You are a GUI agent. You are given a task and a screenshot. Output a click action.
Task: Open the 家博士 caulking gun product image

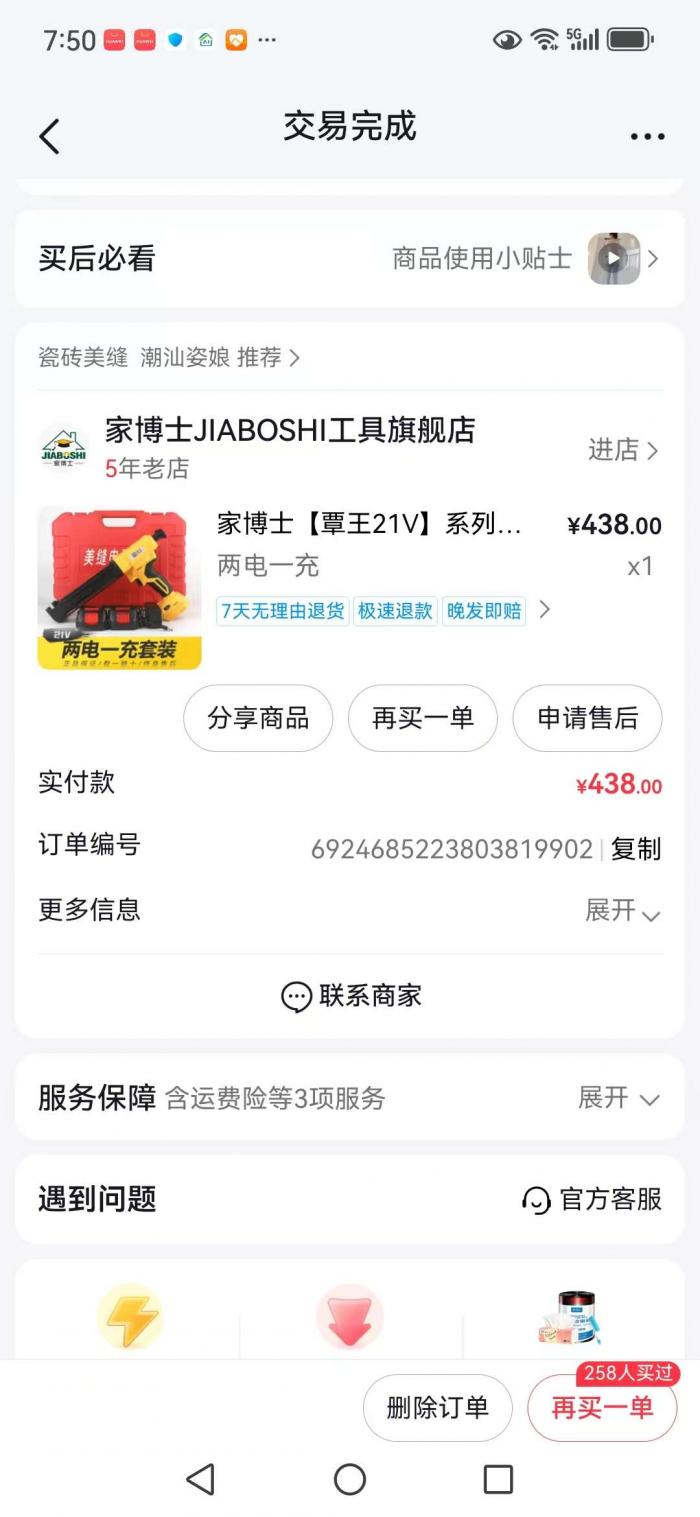click(x=119, y=587)
